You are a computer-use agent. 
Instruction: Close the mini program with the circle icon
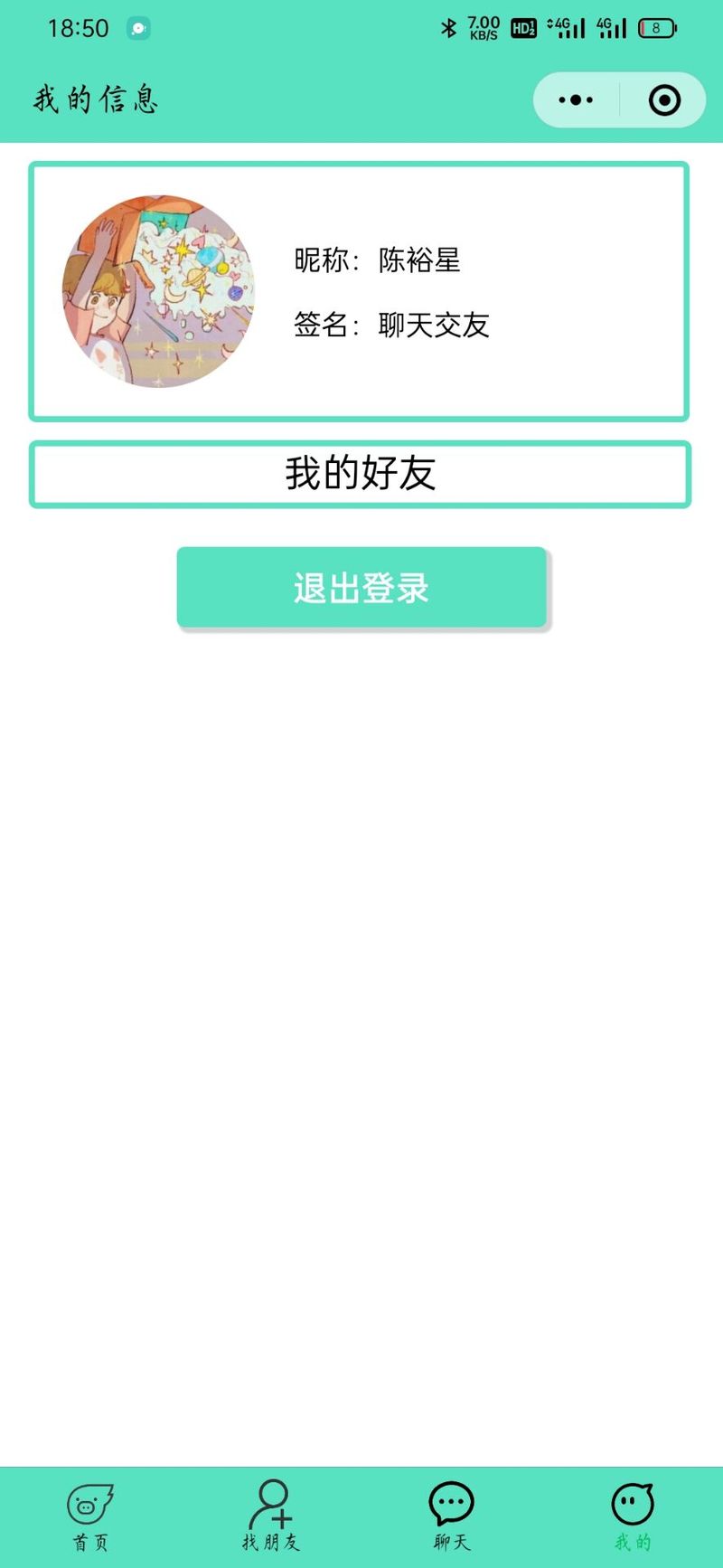664,99
